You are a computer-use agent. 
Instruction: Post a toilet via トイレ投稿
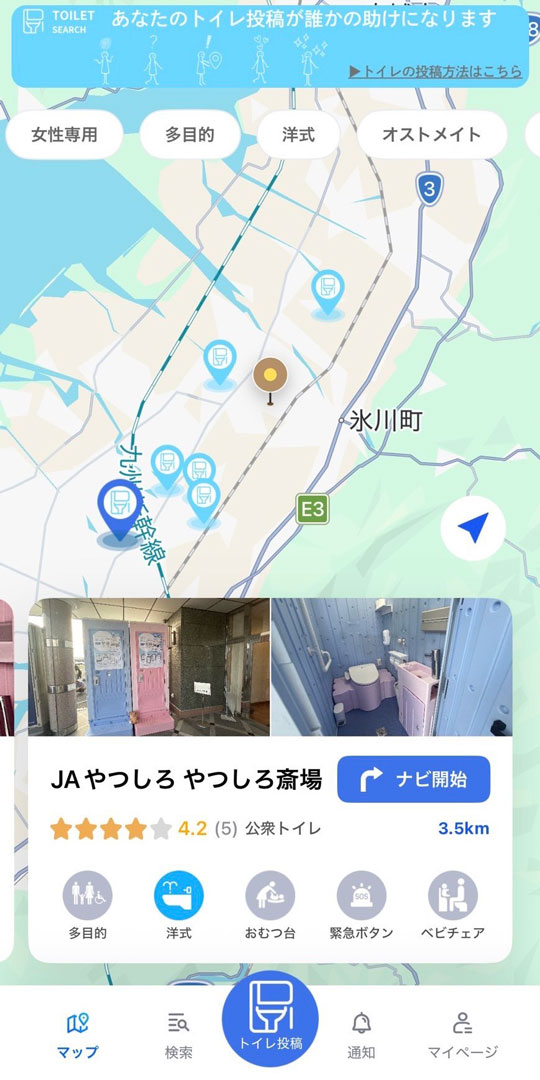(270, 1018)
